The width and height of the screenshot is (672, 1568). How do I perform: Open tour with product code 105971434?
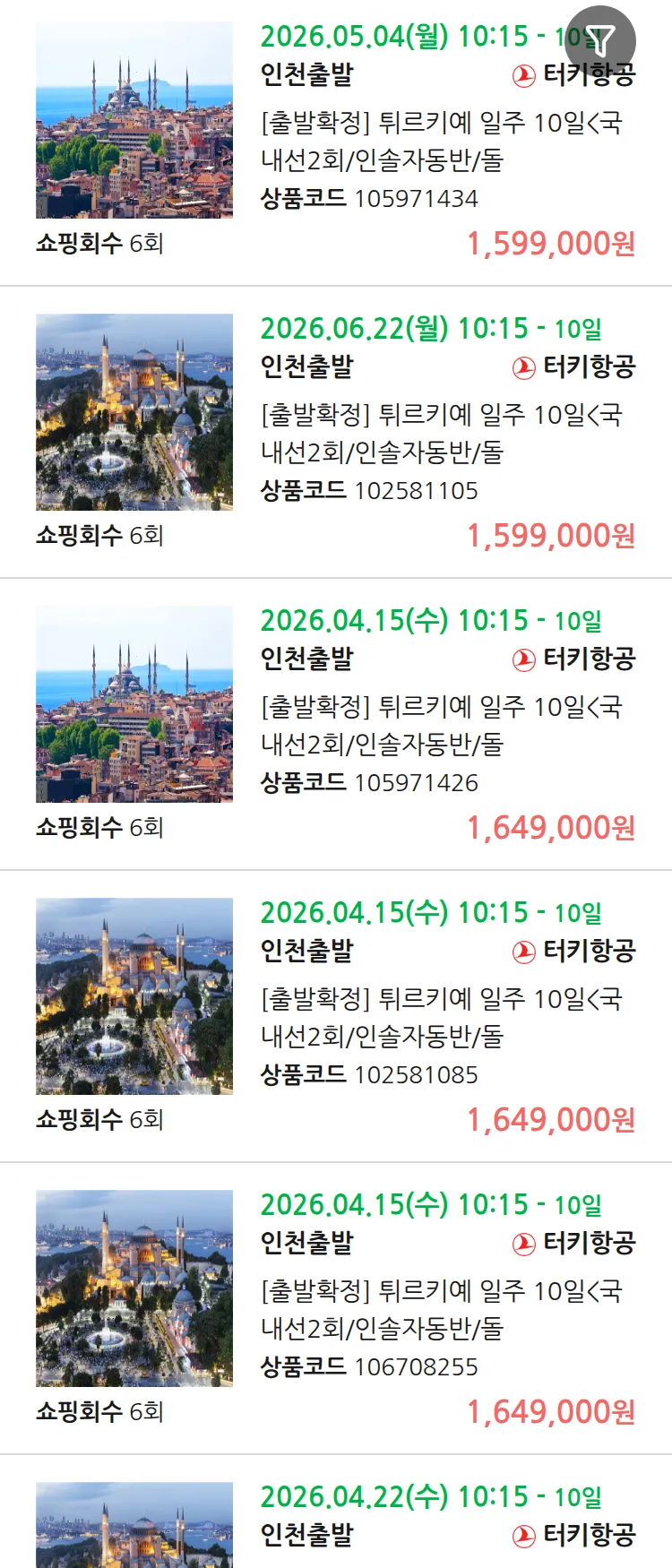point(441,141)
